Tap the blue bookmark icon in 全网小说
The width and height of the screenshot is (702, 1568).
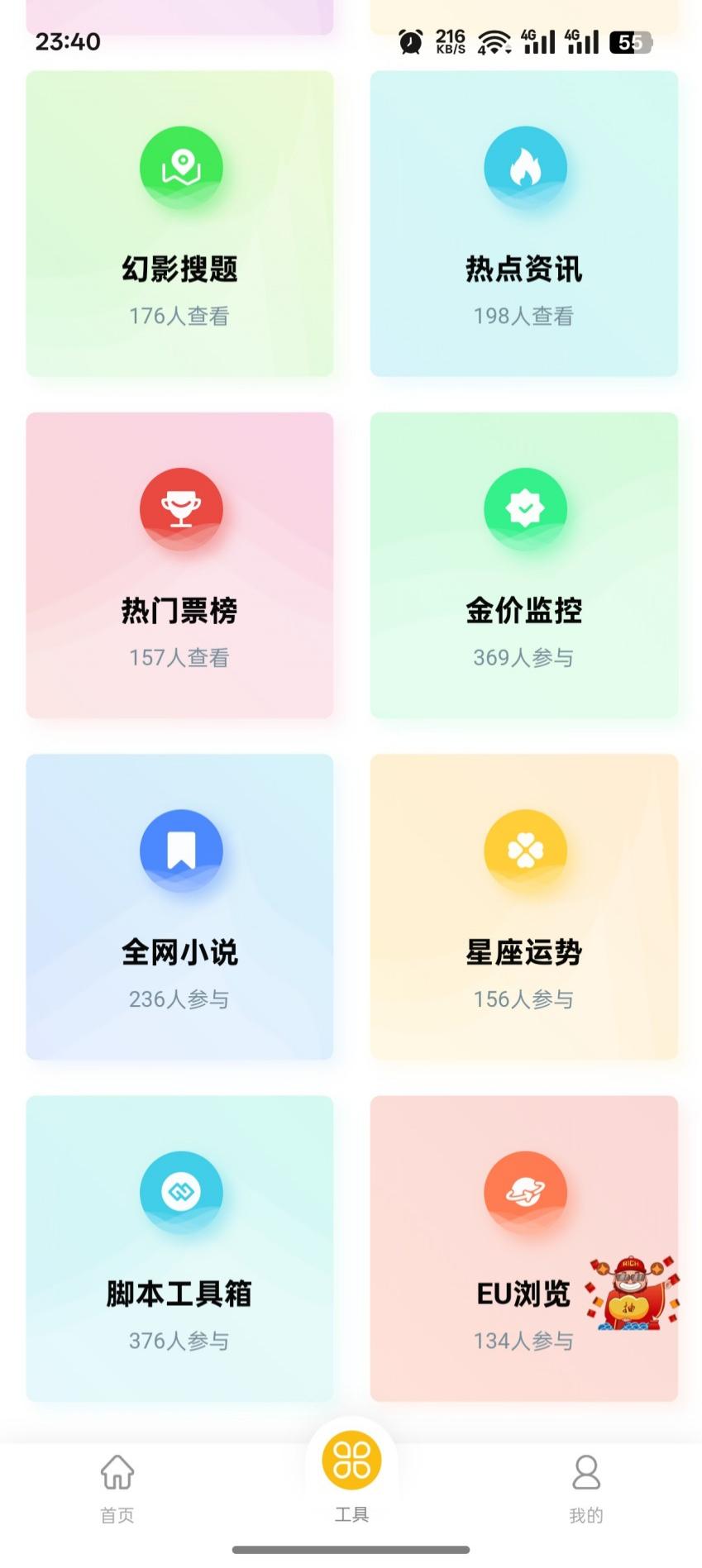point(180,851)
